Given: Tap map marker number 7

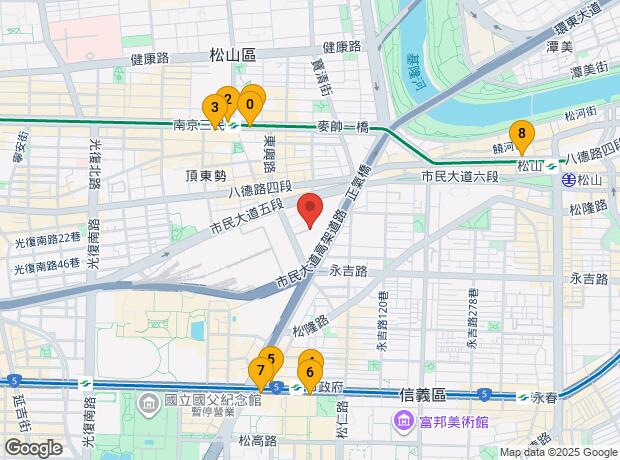Looking at the screenshot, I should click(x=261, y=371).
